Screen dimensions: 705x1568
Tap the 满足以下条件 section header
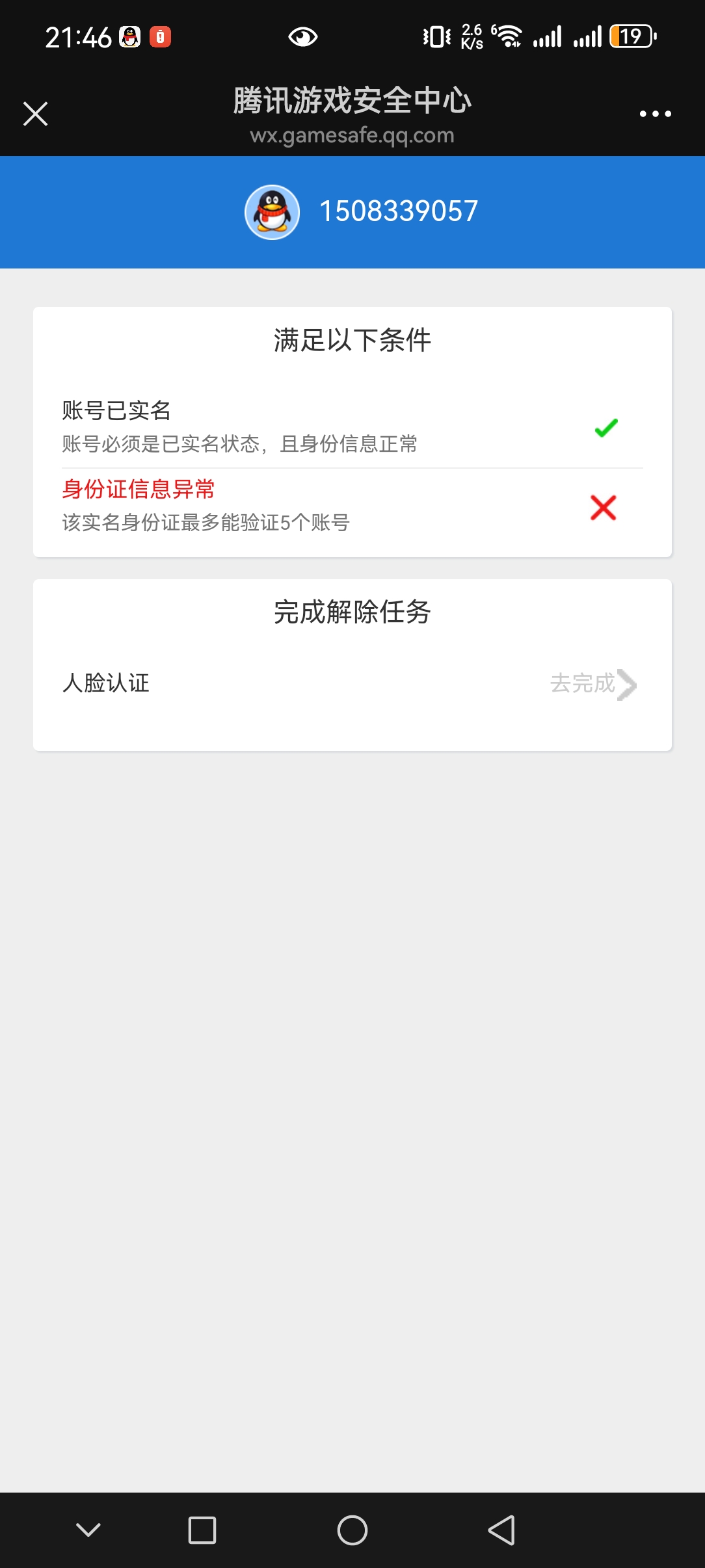click(352, 339)
